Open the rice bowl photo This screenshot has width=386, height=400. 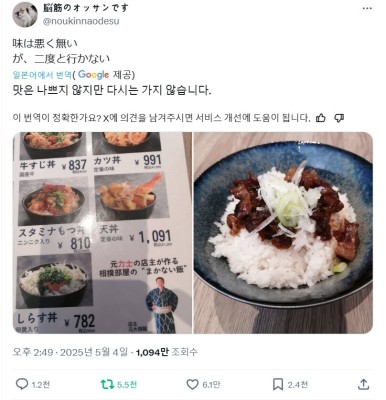[x=283, y=233]
